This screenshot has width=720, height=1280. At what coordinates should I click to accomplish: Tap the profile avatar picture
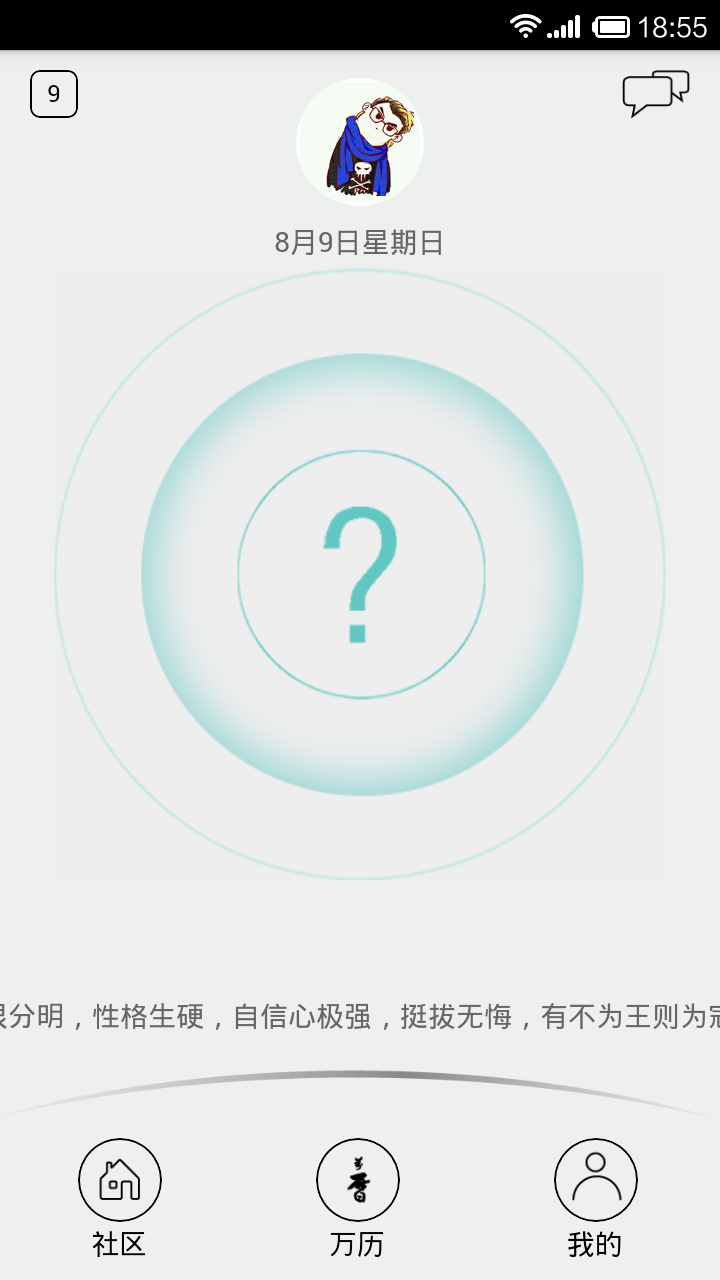[x=360, y=142]
